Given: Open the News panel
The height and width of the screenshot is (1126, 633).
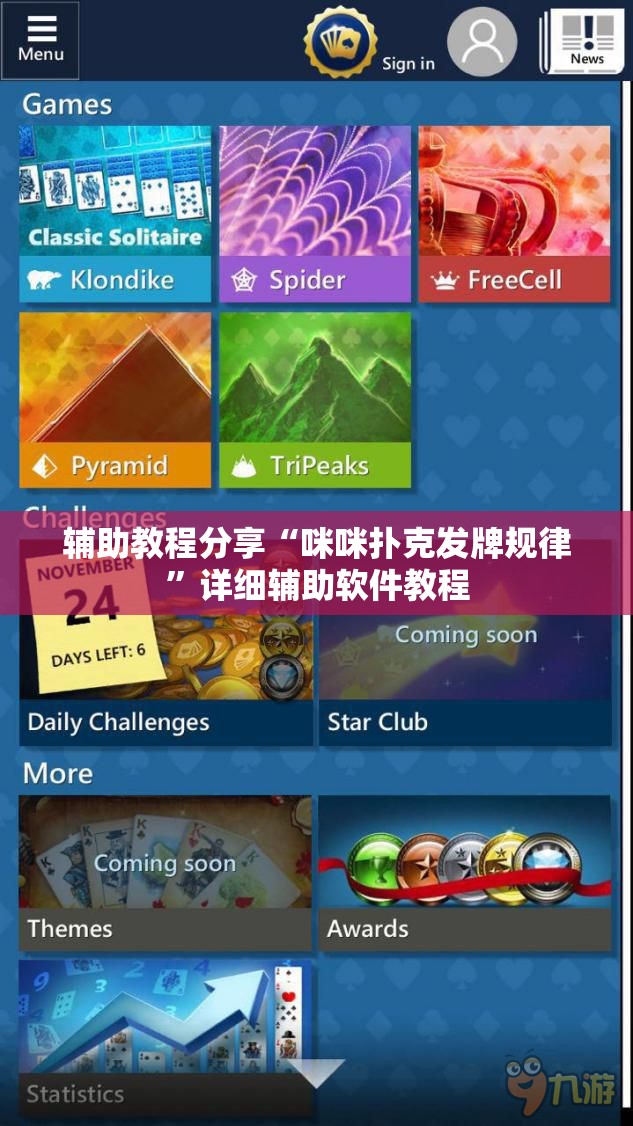Looking at the screenshot, I should coord(582,41).
